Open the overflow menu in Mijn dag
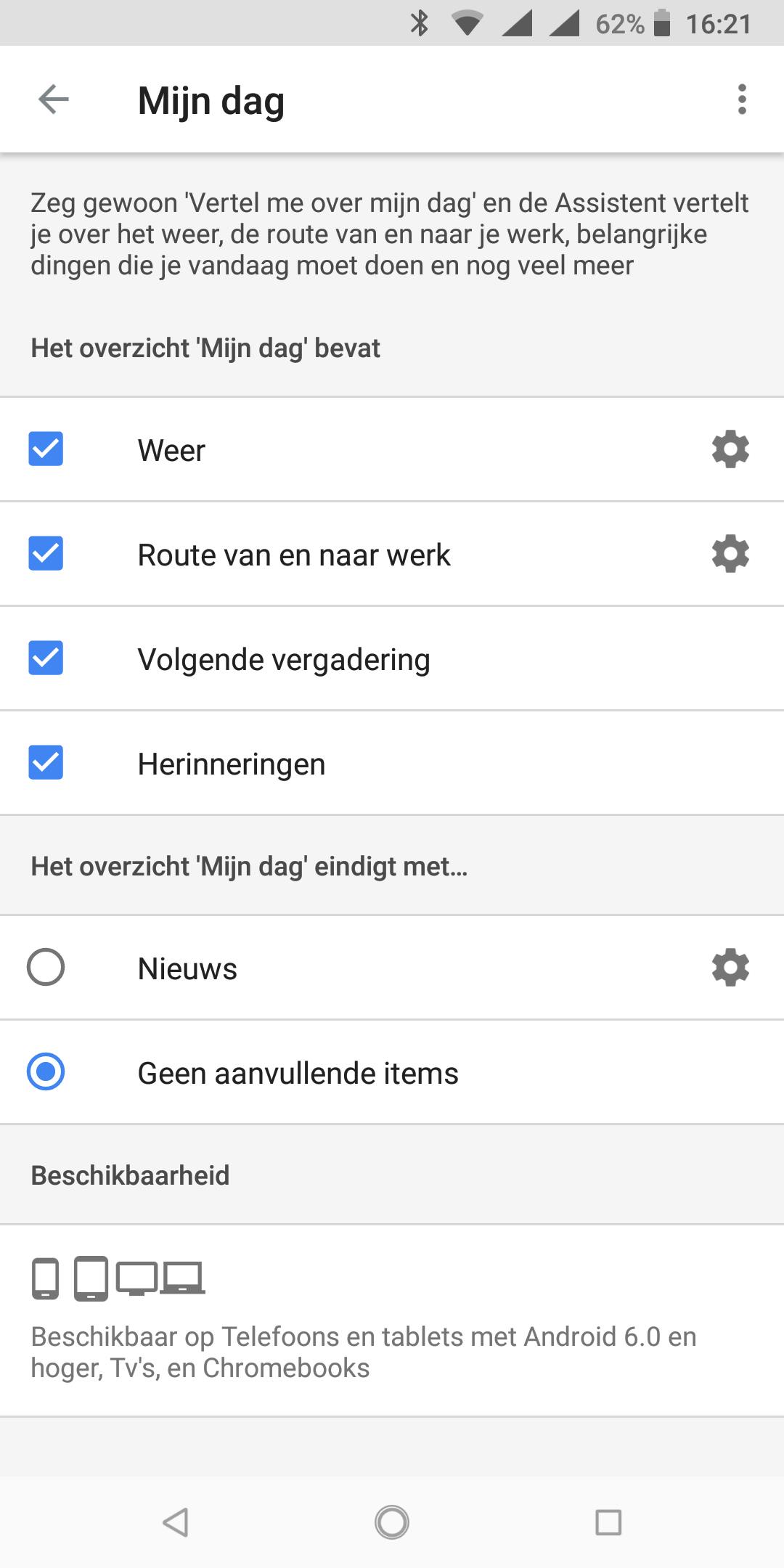784x1568 pixels. click(741, 99)
